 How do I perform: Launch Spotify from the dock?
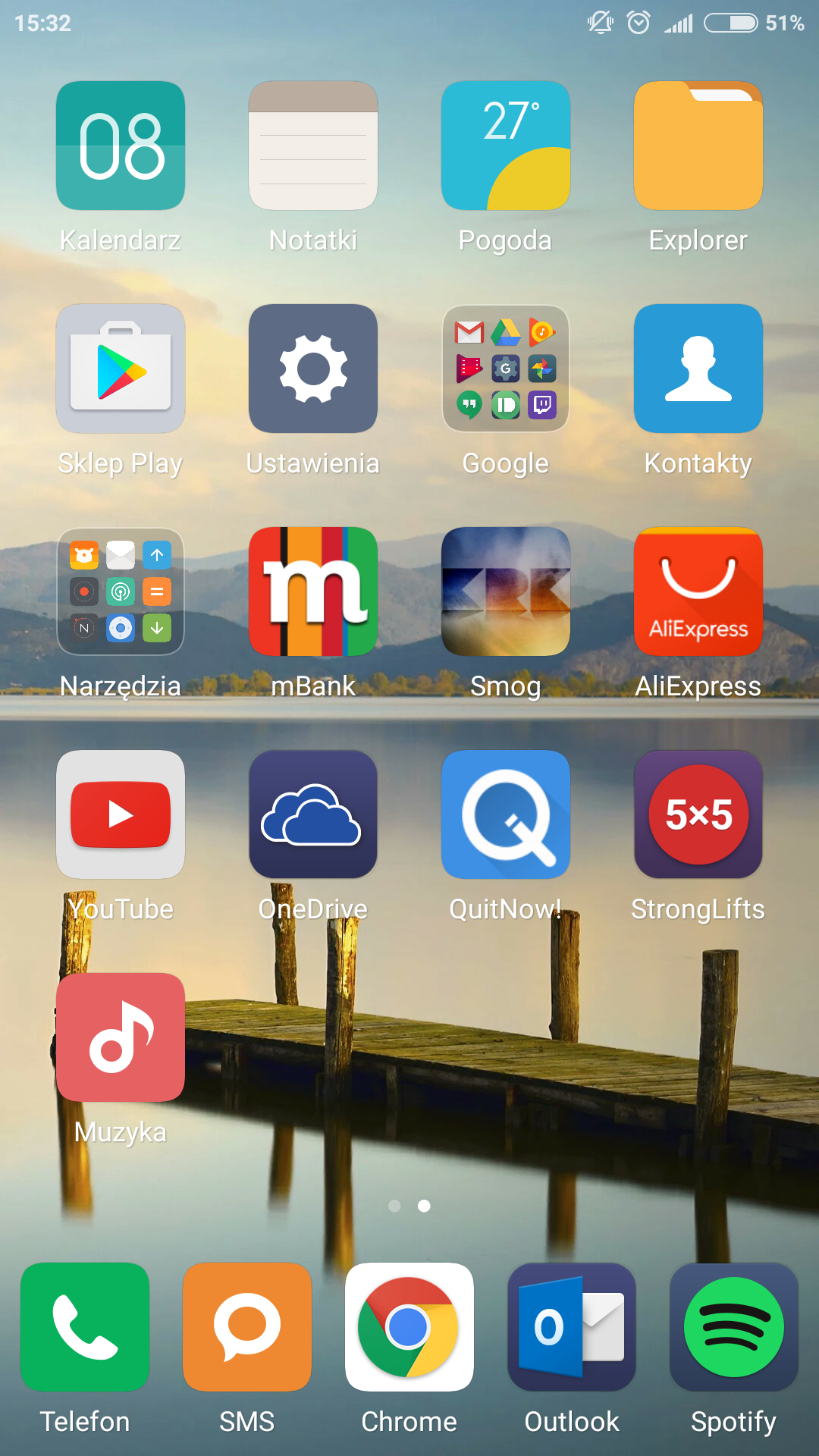[734, 1327]
